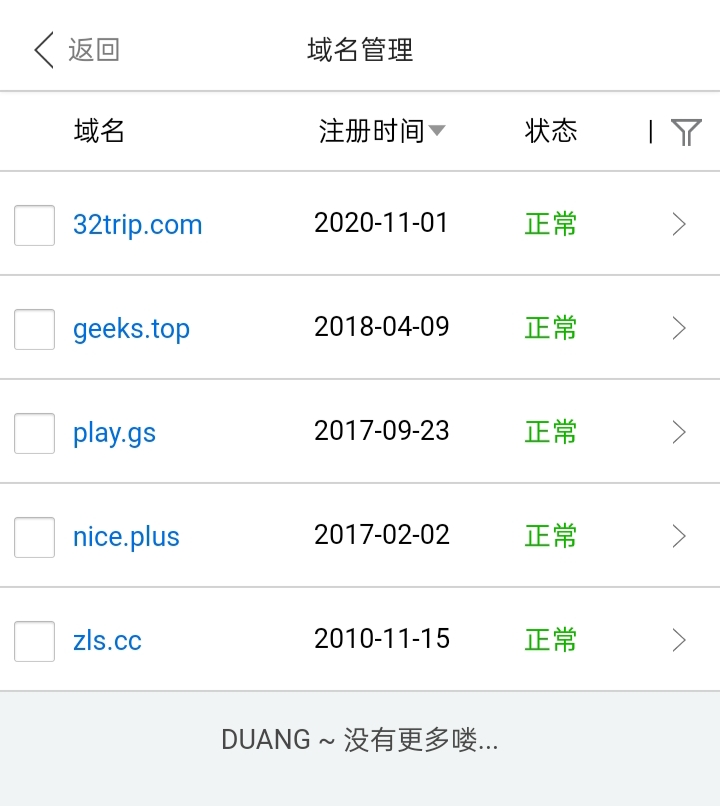
Task: Click the filter funnel icon
Action: [x=686, y=131]
